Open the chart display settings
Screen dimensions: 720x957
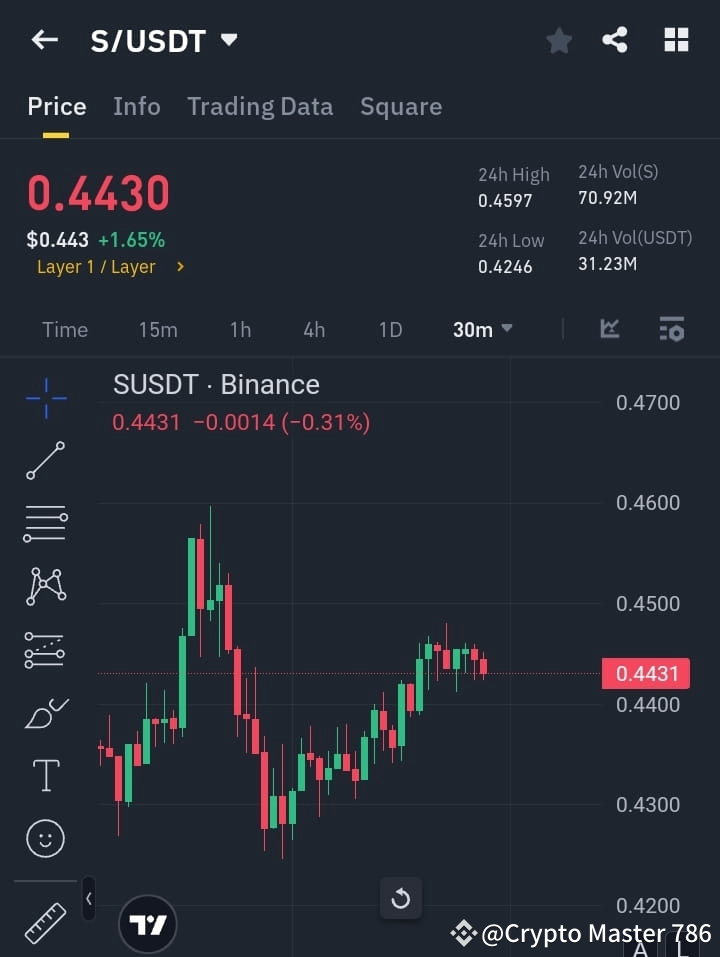(x=671, y=329)
